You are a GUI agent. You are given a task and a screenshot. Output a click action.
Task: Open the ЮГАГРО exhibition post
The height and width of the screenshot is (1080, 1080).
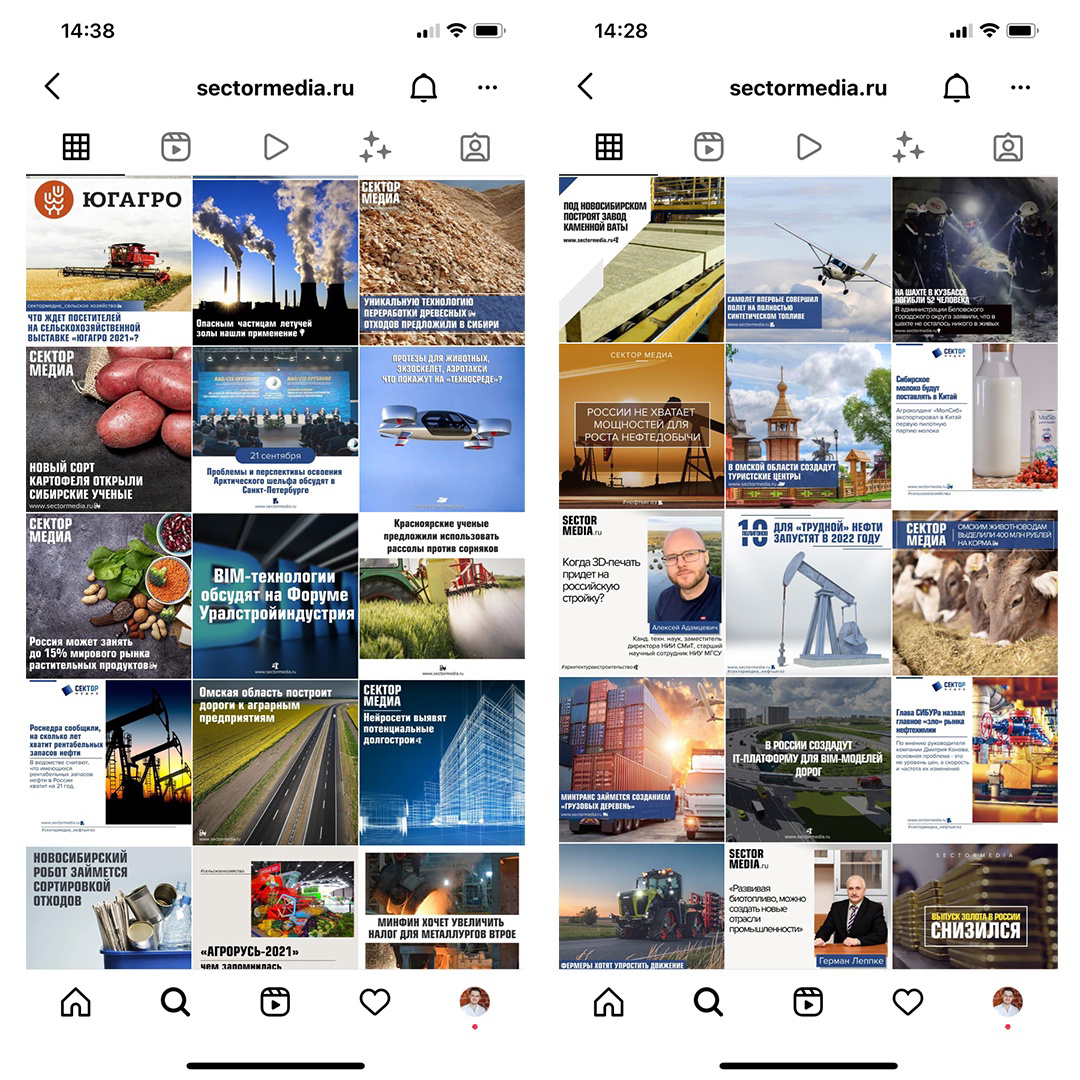(x=109, y=261)
